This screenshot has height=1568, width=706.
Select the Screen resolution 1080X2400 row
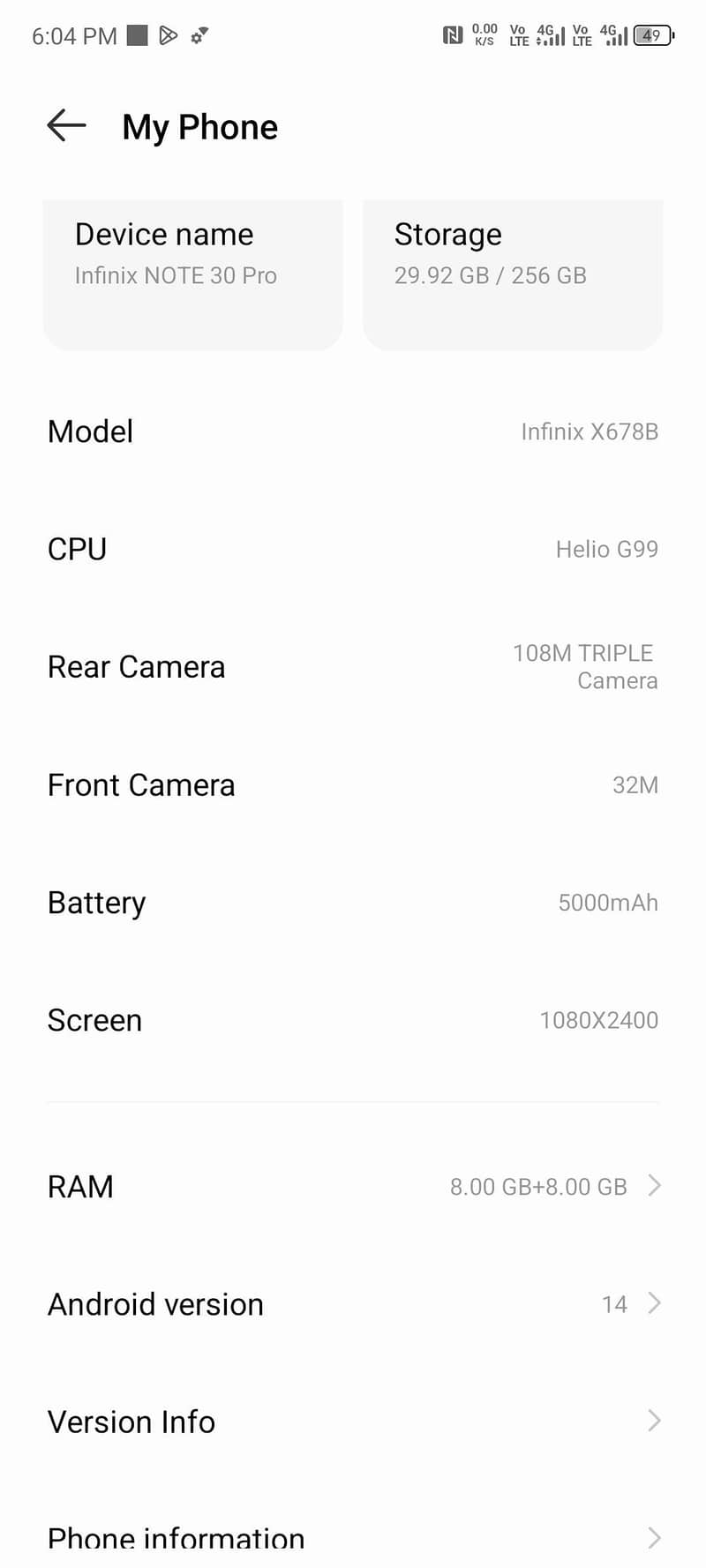(x=353, y=1019)
